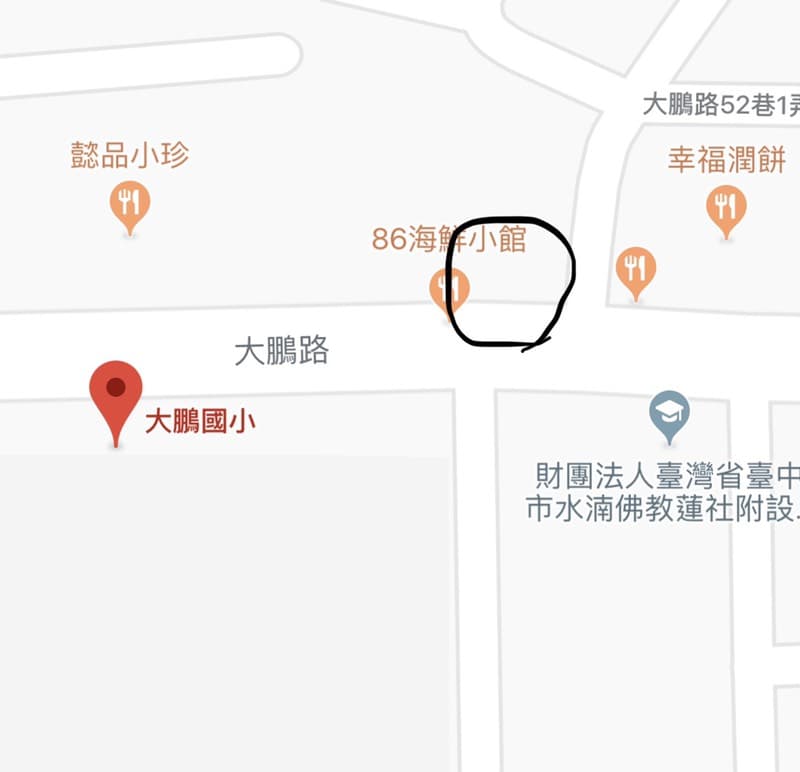The width and height of the screenshot is (800, 772).
Task: Open the 懿品小珍 restaurant pin
Action: click(x=129, y=203)
